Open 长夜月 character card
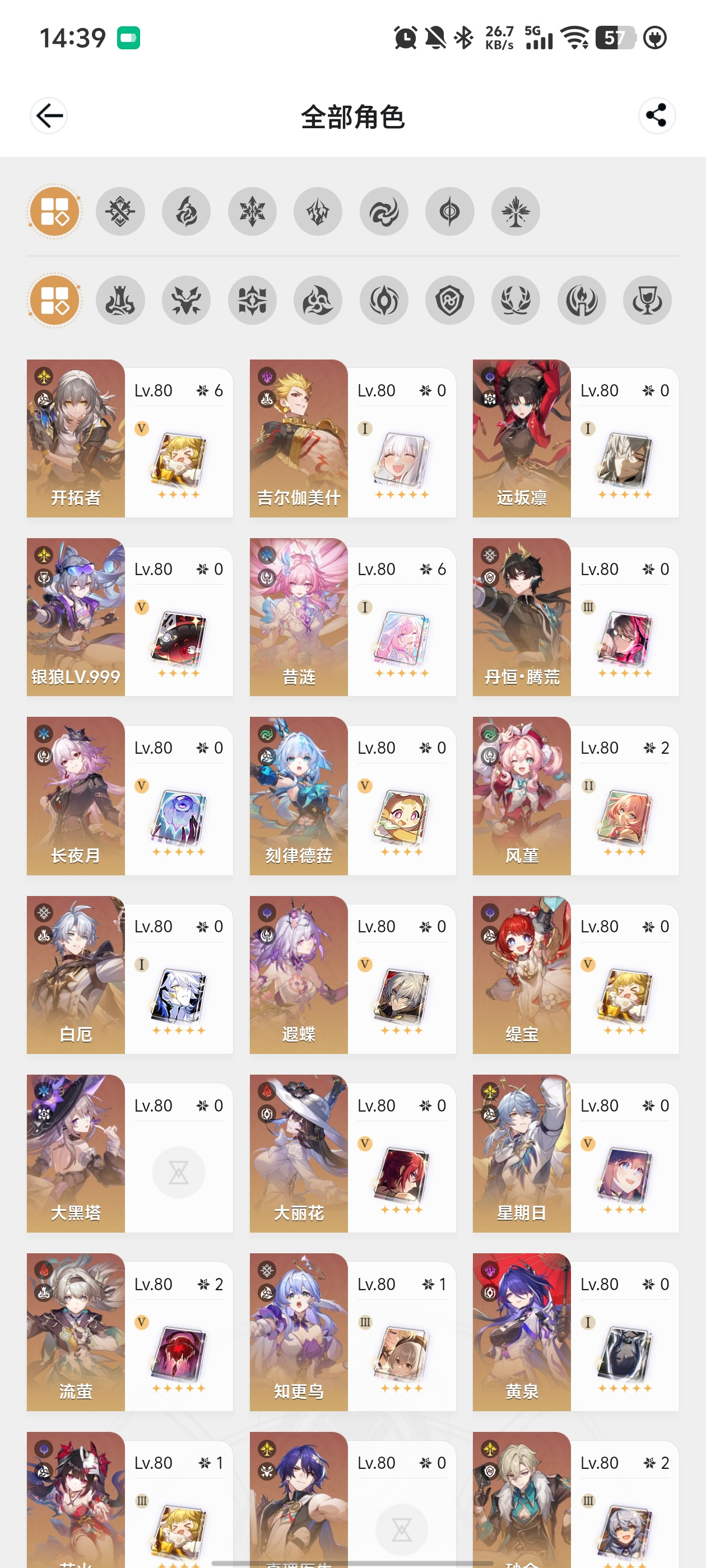 (130, 796)
